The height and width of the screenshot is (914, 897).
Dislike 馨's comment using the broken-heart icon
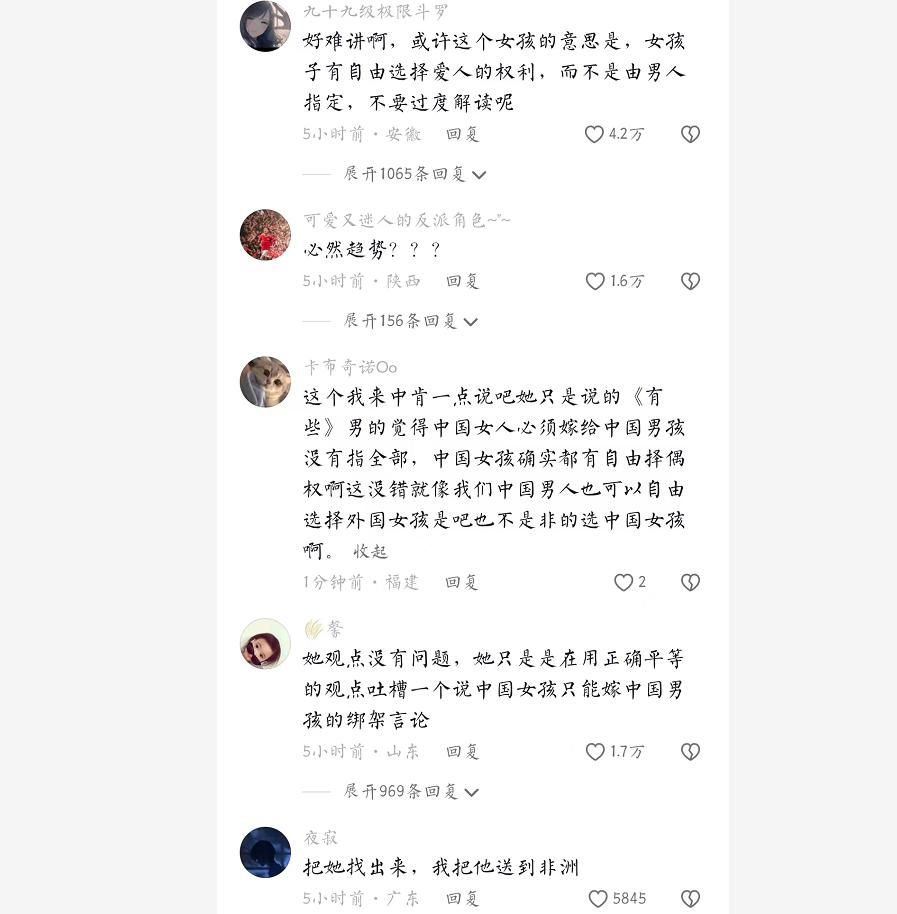point(690,751)
